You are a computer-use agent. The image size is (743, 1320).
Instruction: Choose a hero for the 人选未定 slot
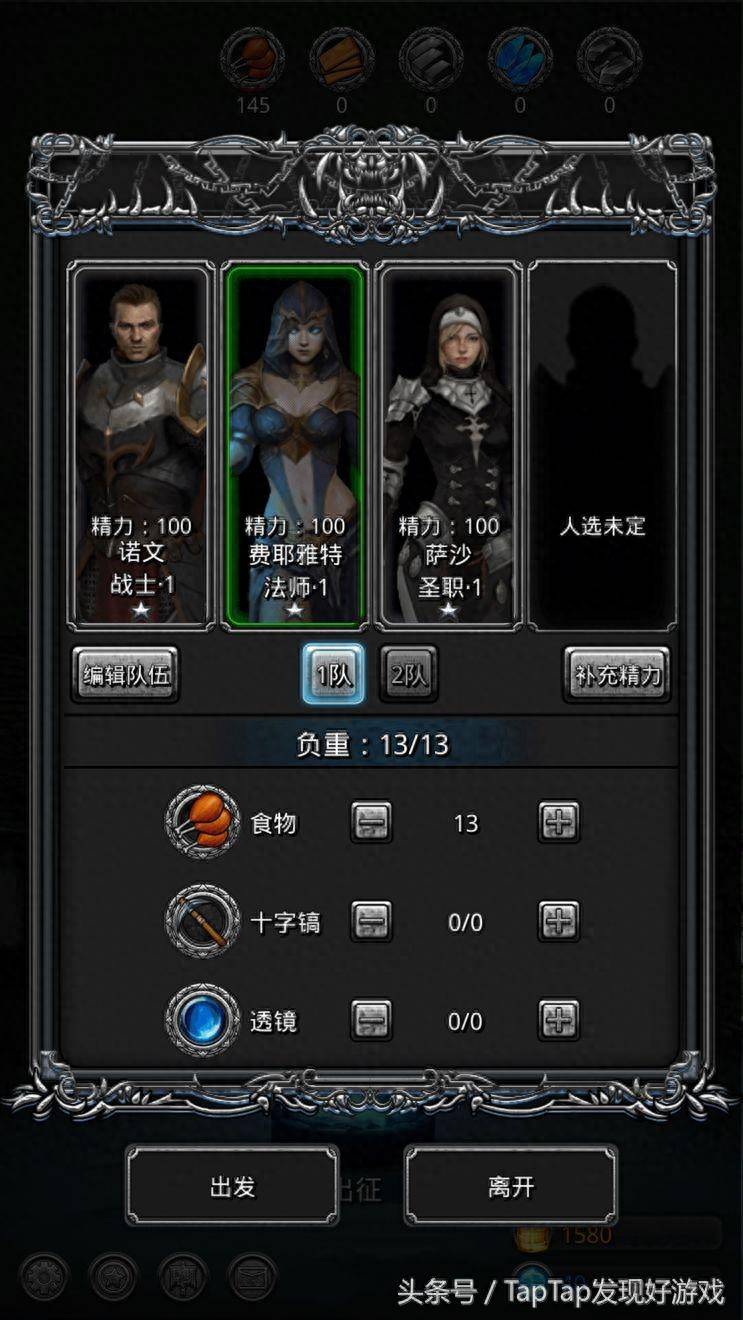603,446
